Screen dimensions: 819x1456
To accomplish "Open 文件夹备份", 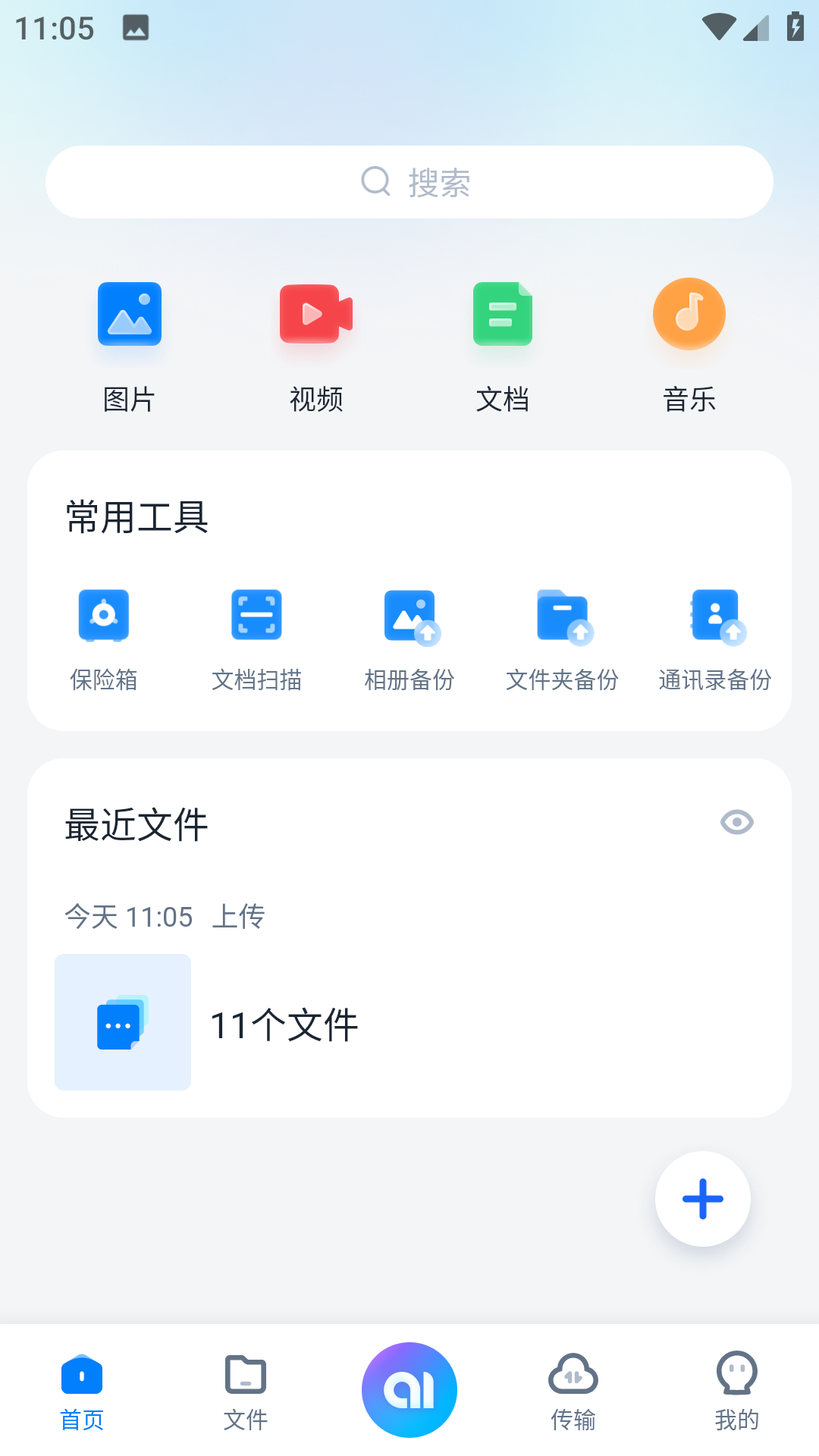I will click(x=562, y=639).
